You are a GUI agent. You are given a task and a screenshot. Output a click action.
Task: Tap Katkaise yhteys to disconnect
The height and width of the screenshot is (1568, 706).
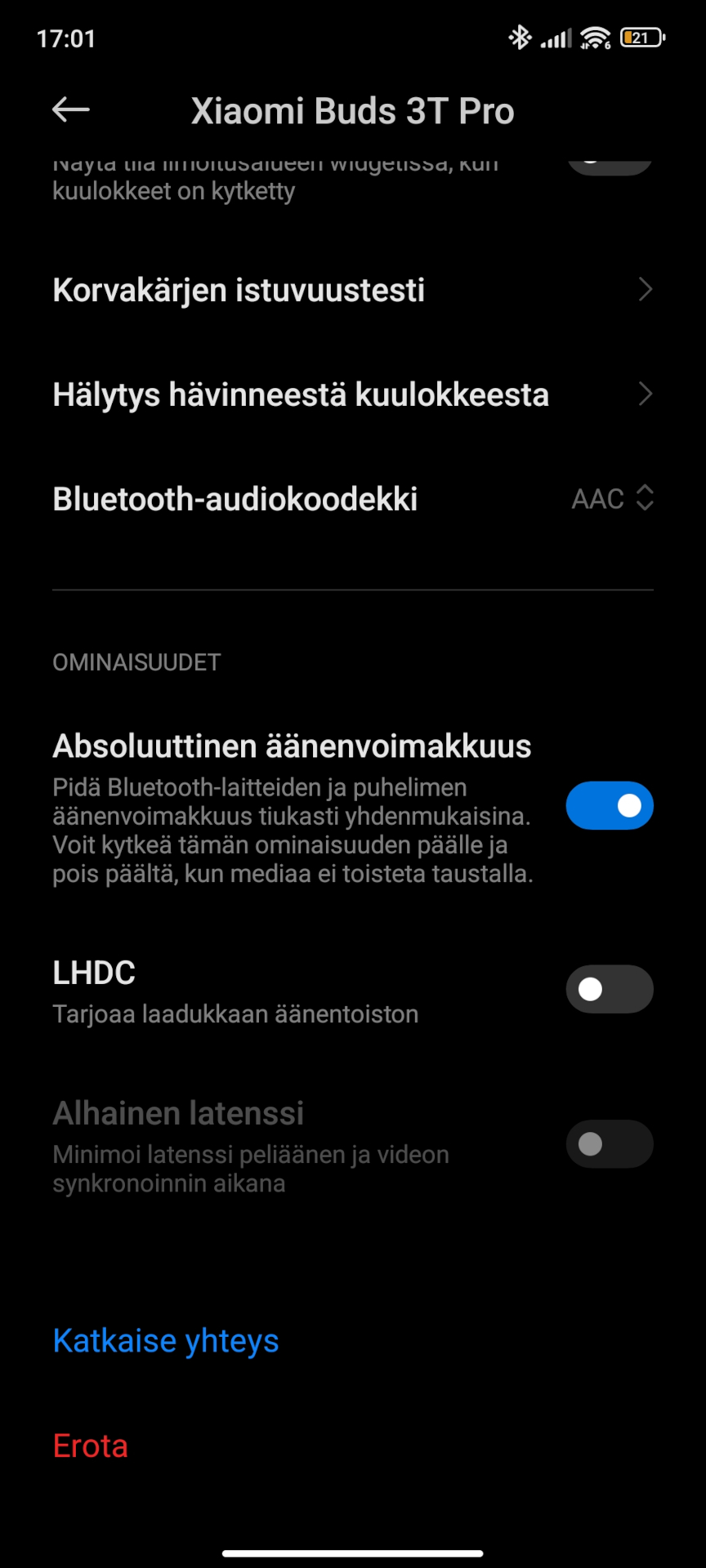coord(166,1341)
